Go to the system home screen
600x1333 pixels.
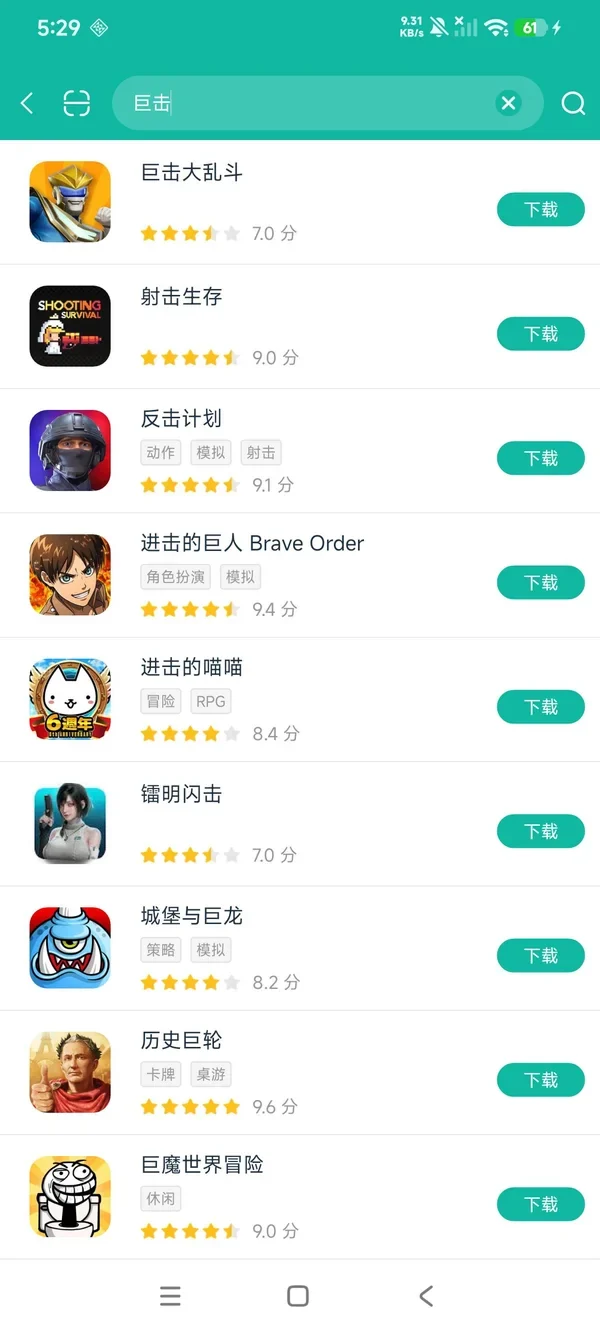pyautogui.click(x=298, y=1296)
